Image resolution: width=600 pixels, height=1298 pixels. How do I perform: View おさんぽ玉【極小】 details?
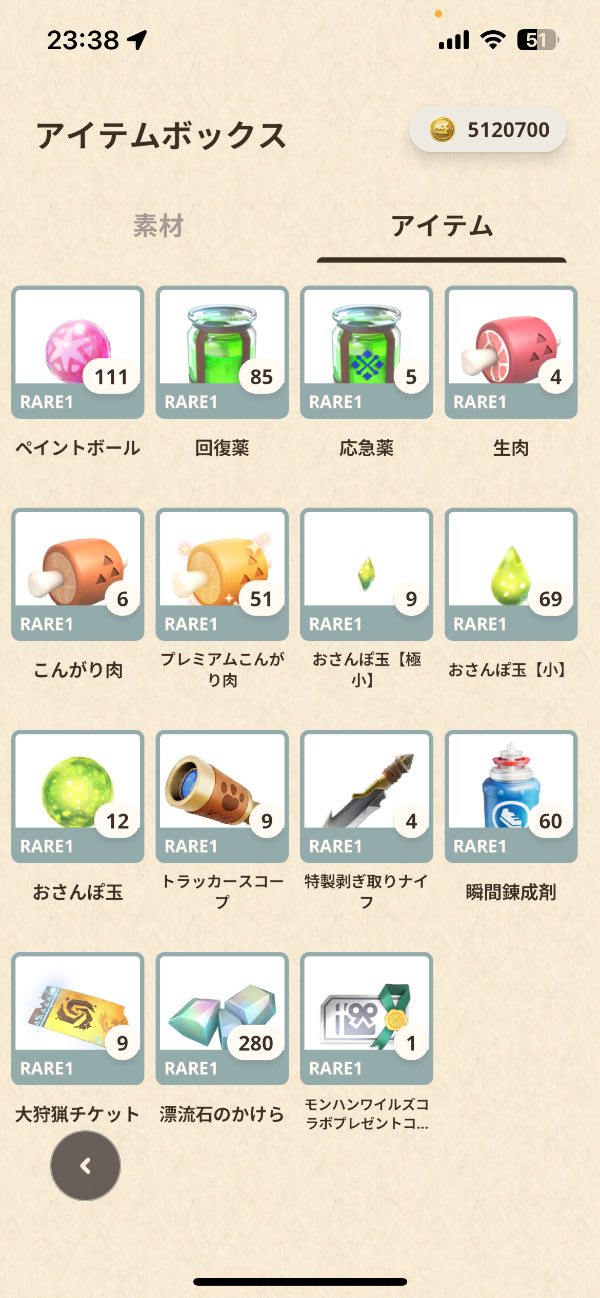[x=366, y=574]
